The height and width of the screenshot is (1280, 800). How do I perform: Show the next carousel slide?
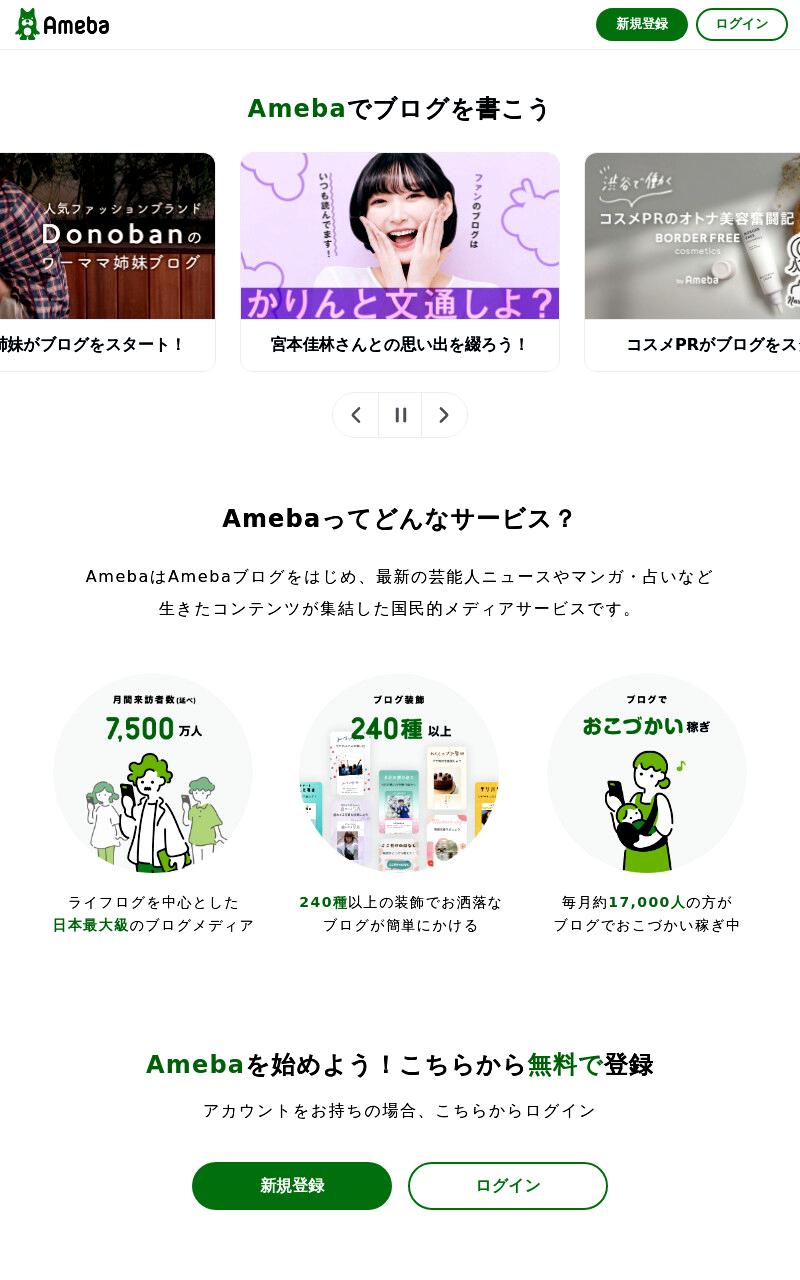pos(444,415)
